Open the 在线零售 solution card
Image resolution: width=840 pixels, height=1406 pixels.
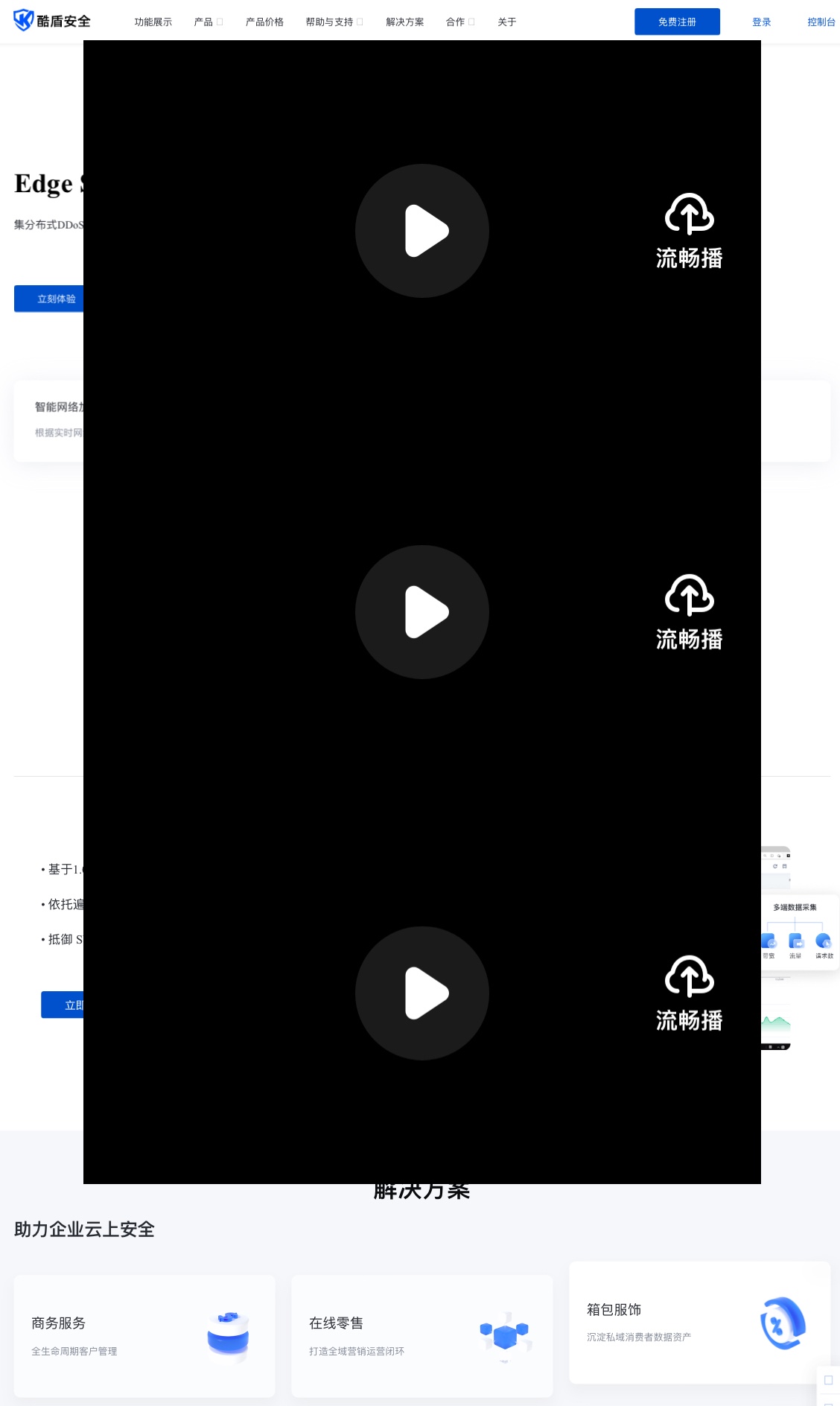coord(421,1335)
